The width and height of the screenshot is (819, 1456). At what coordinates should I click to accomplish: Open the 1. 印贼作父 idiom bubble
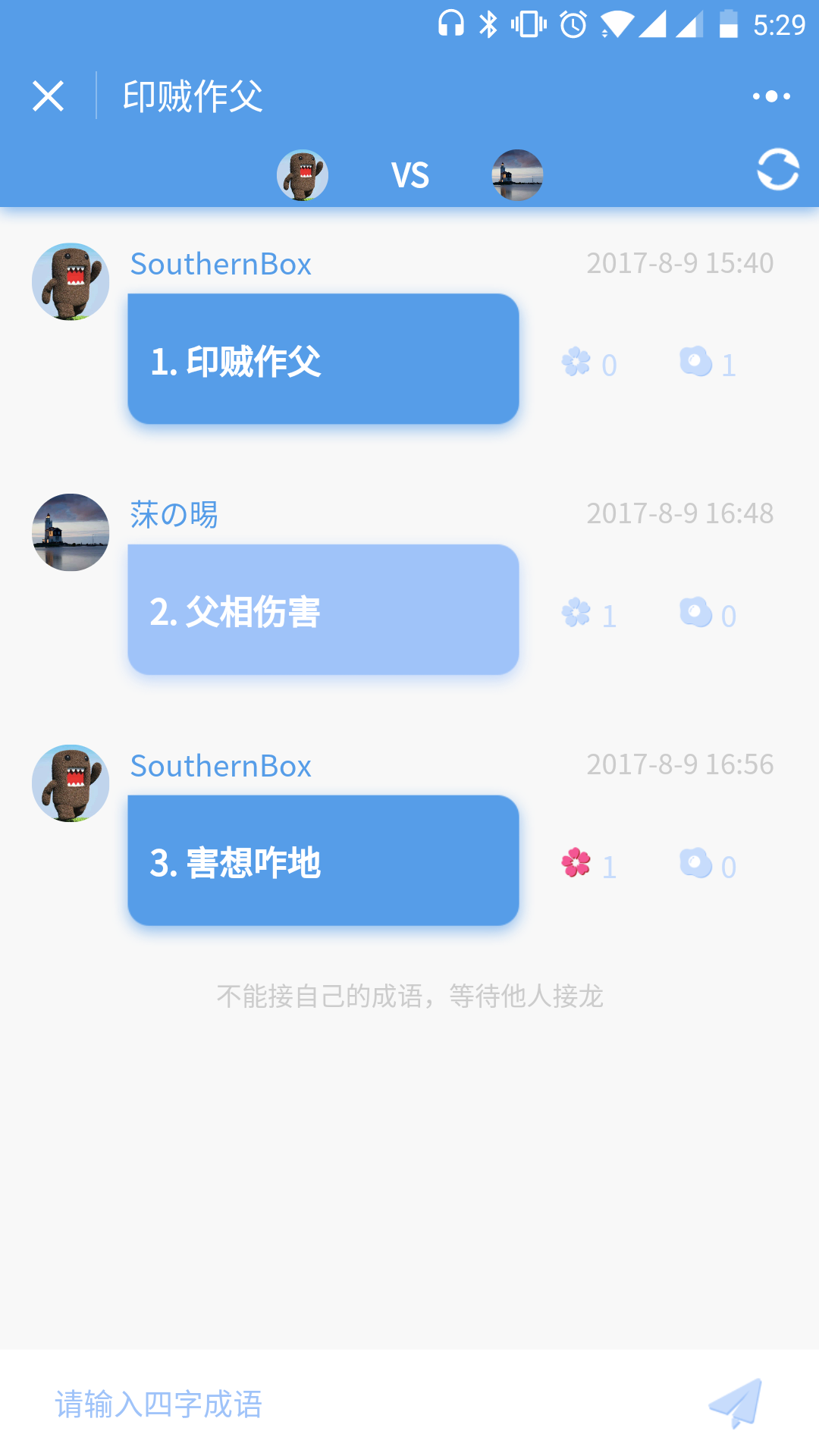(x=323, y=359)
